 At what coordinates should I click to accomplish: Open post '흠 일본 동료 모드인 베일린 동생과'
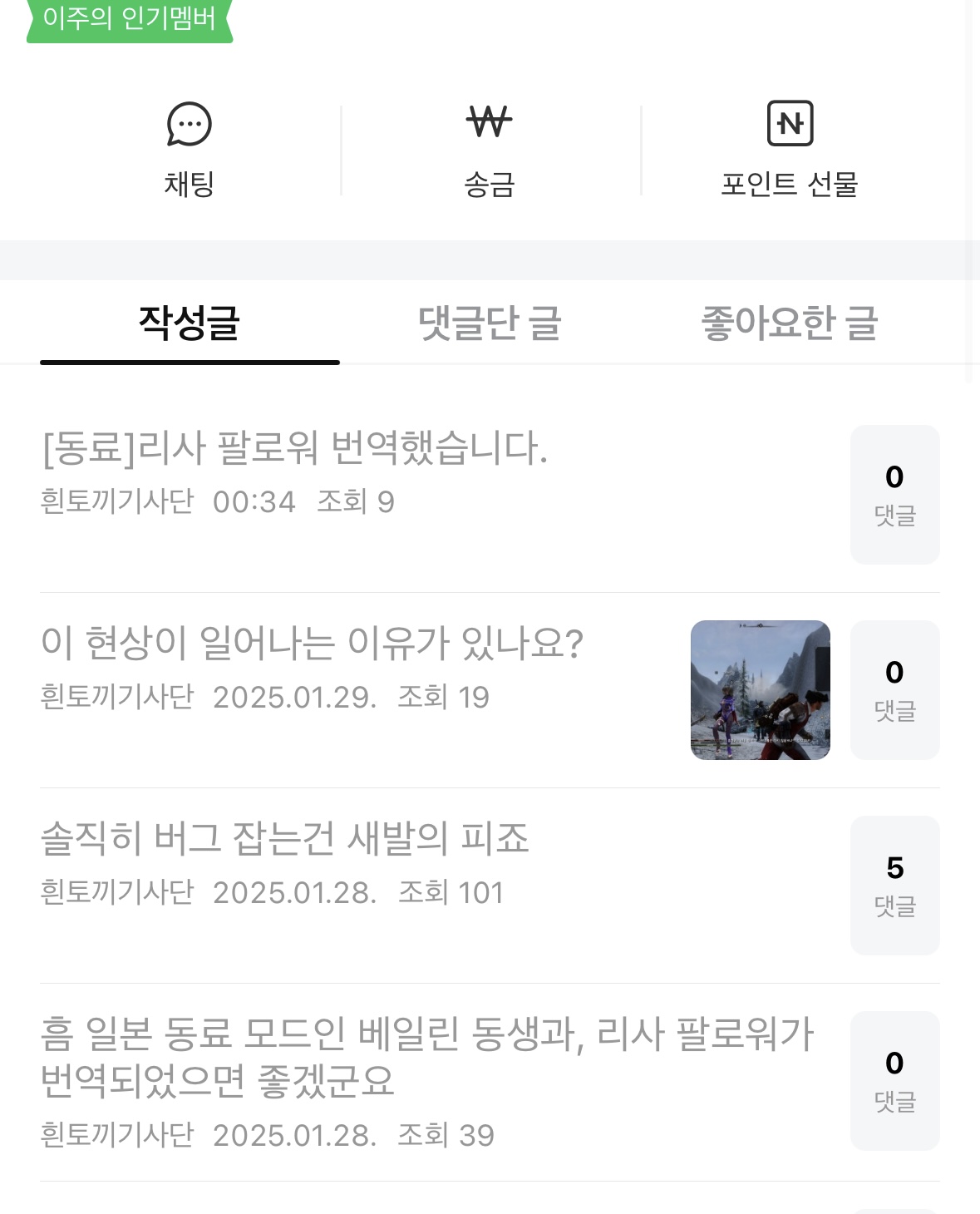click(x=426, y=1056)
